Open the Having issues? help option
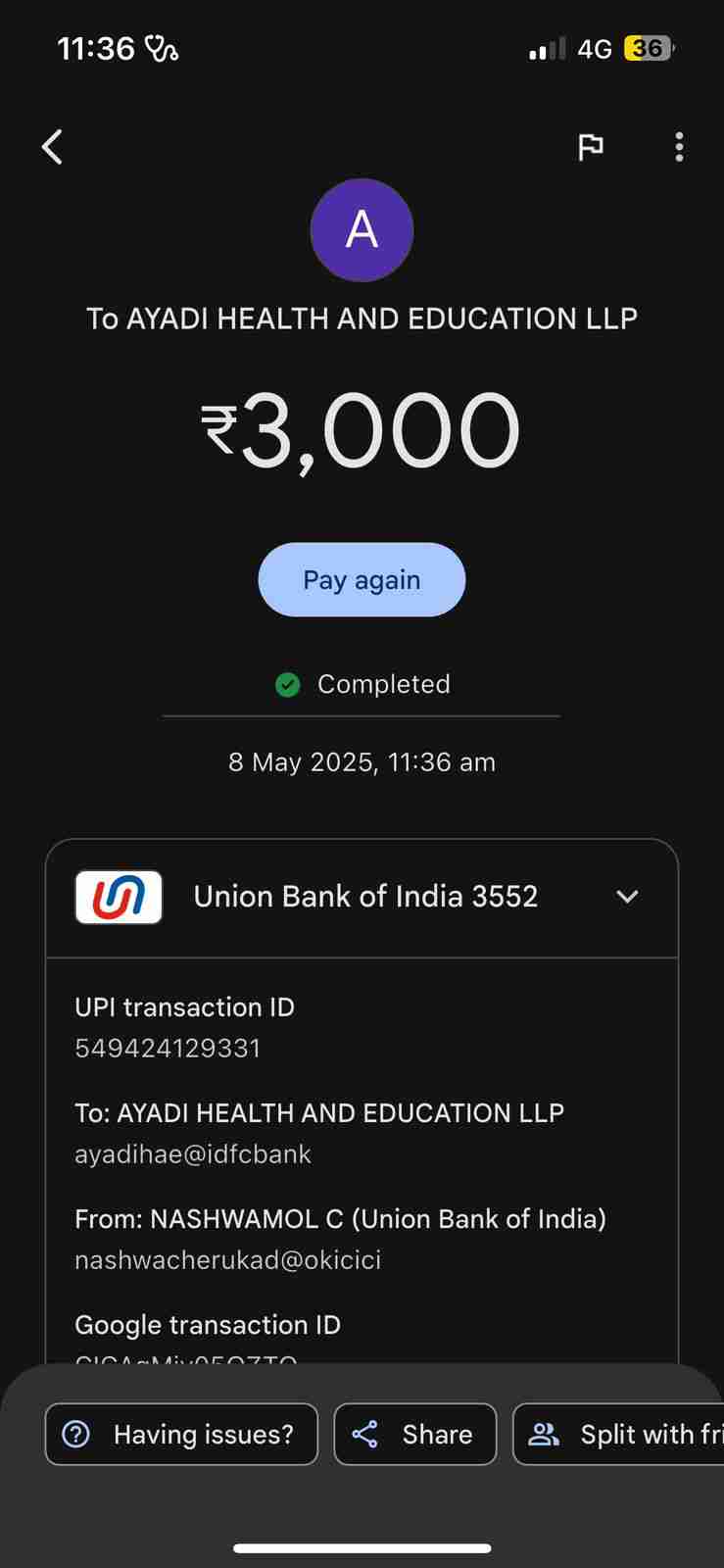Screen dimensions: 724x1568 click(x=182, y=1435)
